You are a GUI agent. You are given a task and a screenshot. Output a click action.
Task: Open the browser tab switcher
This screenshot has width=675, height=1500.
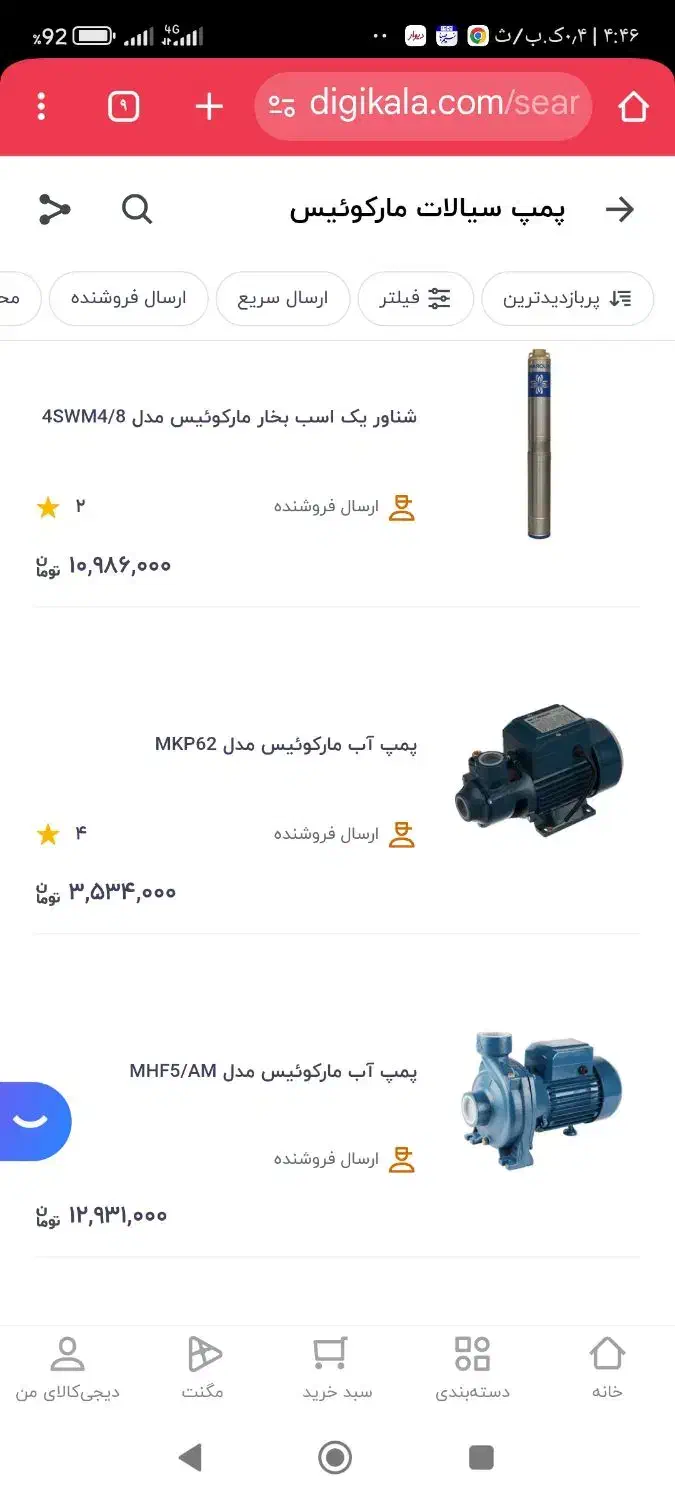point(123,106)
